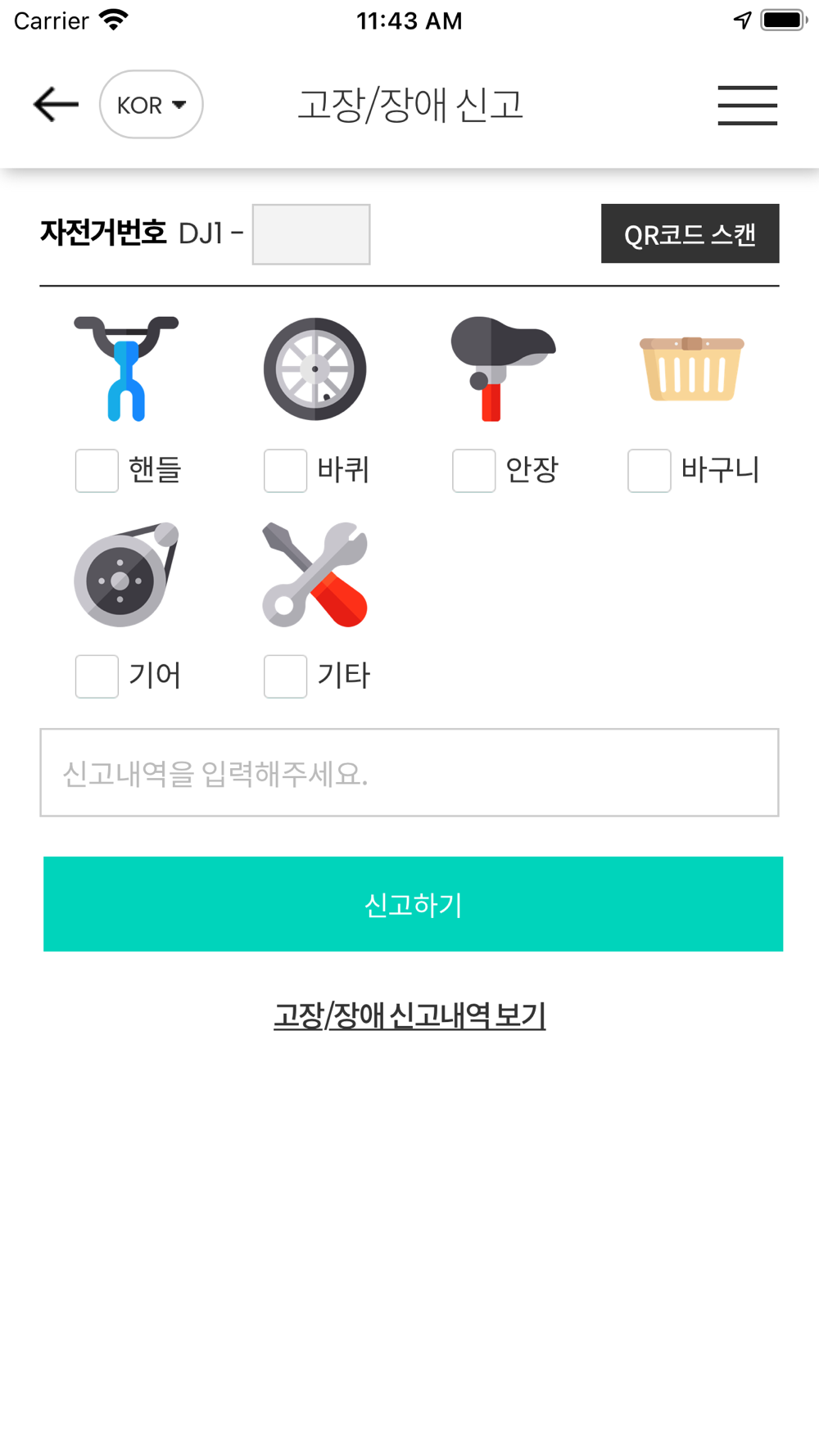Viewport: 819px width, 1456px height.
Task: Go back using the arrow icon
Action: coord(56,105)
